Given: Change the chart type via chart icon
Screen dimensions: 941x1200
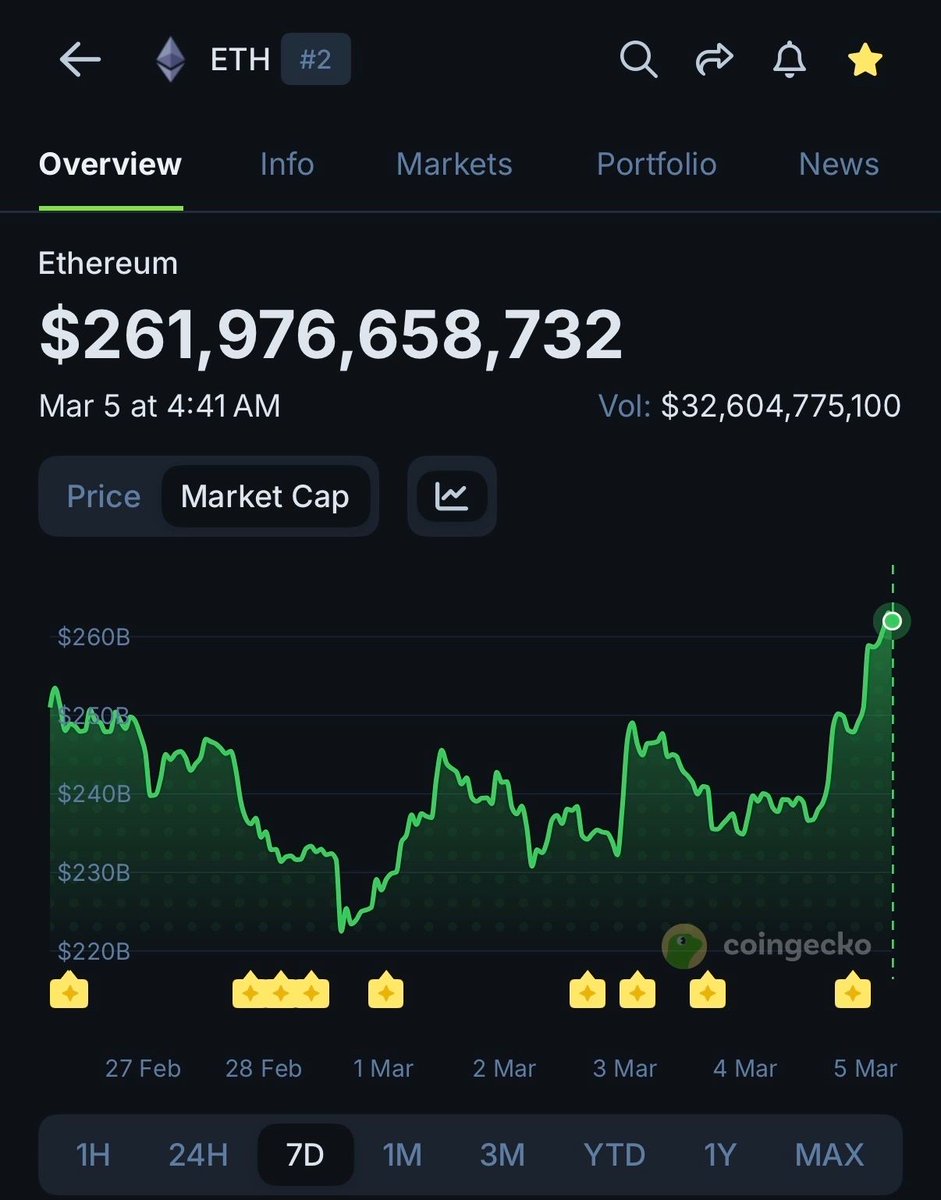Looking at the screenshot, I should tap(452, 497).
